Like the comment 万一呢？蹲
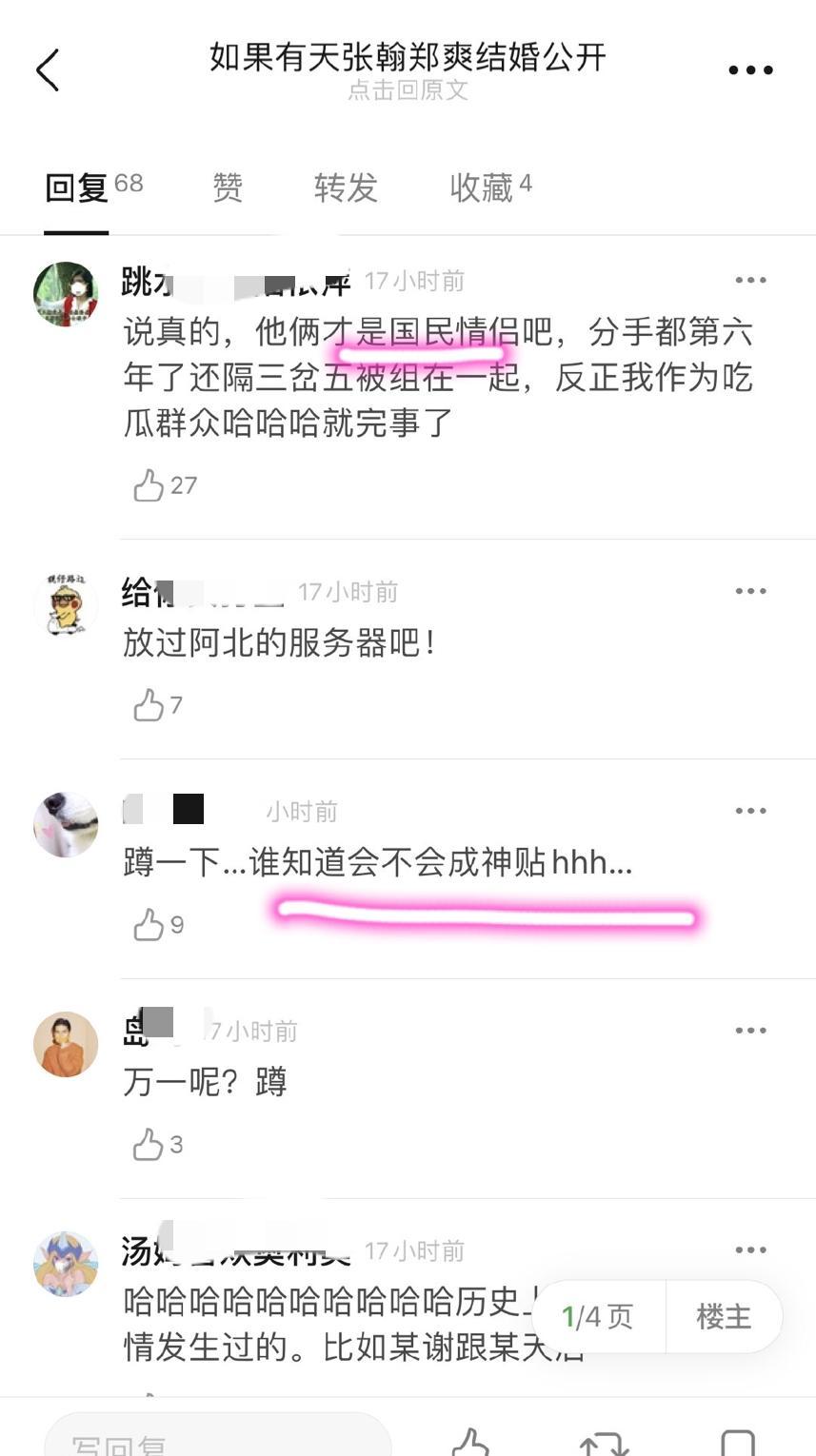Image resolution: width=816 pixels, height=1456 pixels. click(x=149, y=1145)
